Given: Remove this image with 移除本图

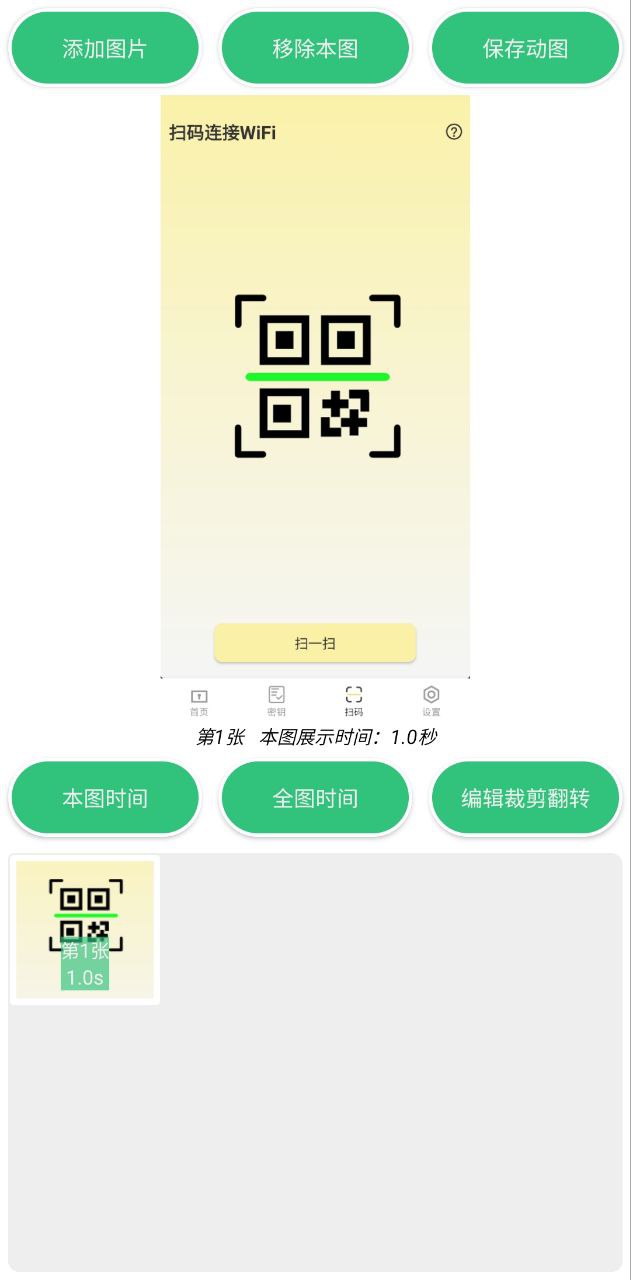Looking at the screenshot, I should tap(315, 48).
